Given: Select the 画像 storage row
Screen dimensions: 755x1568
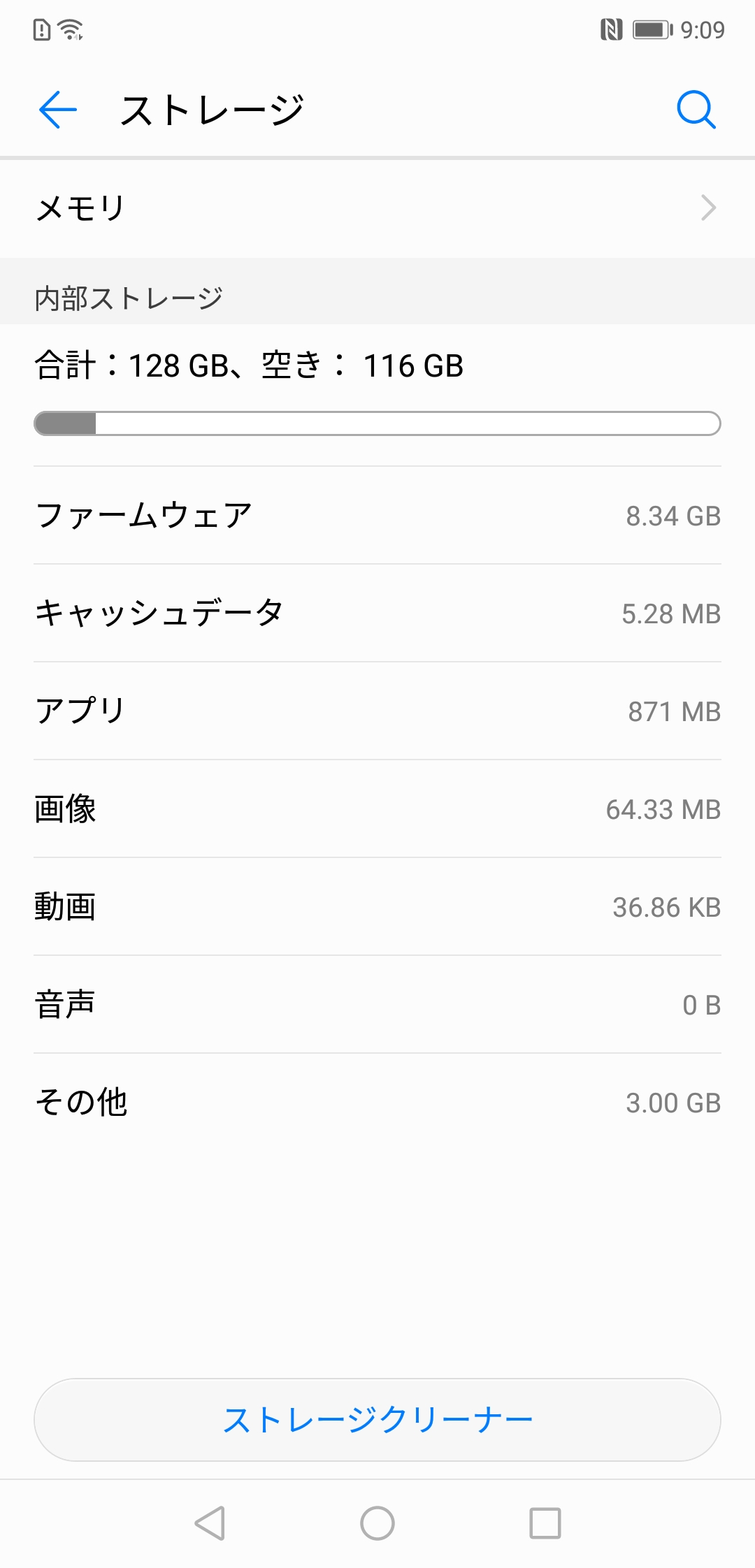Looking at the screenshot, I should 377,809.
